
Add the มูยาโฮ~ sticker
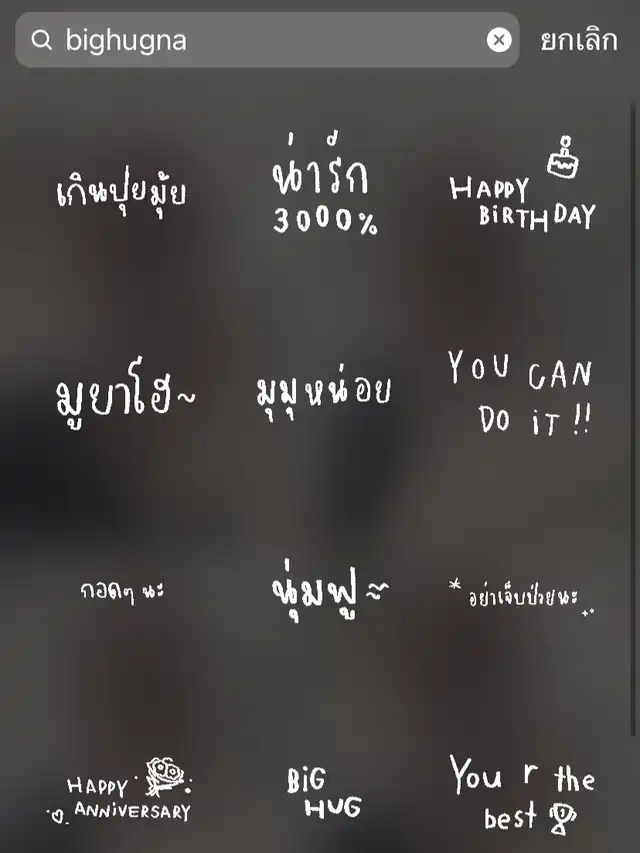point(126,397)
